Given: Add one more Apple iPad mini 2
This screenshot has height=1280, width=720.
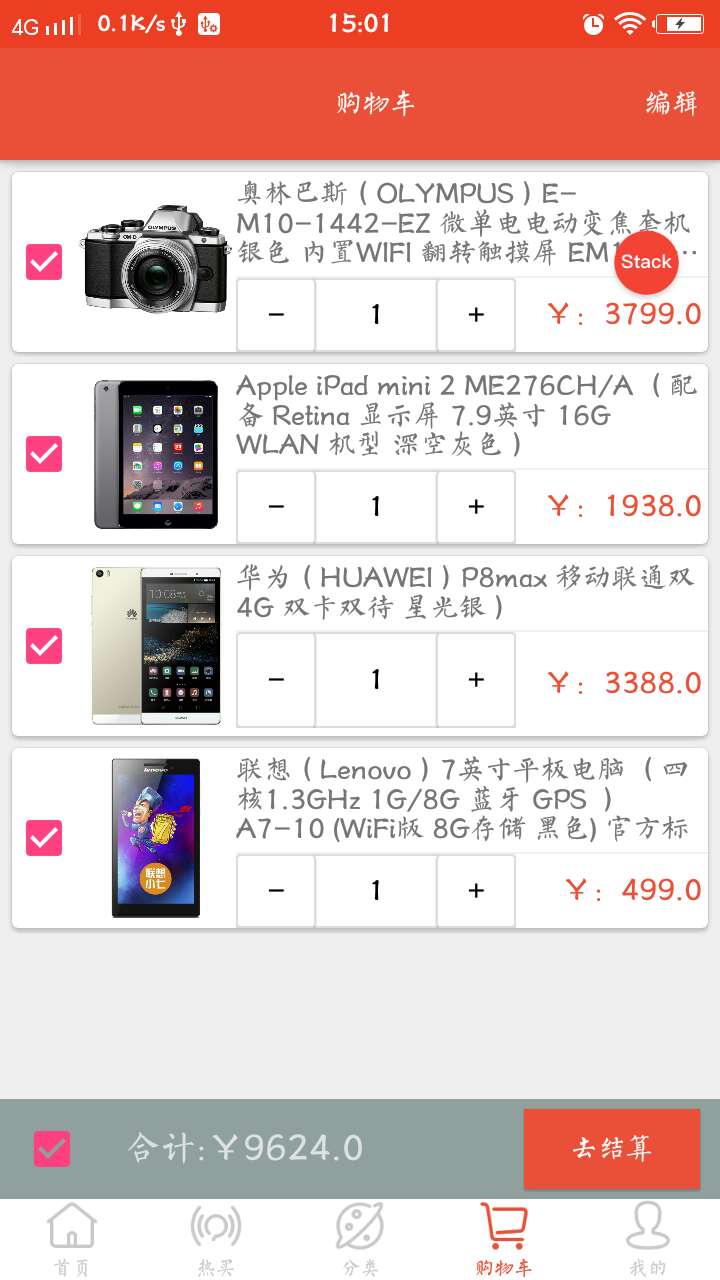Looking at the screenshot, I should coord(476,507).
